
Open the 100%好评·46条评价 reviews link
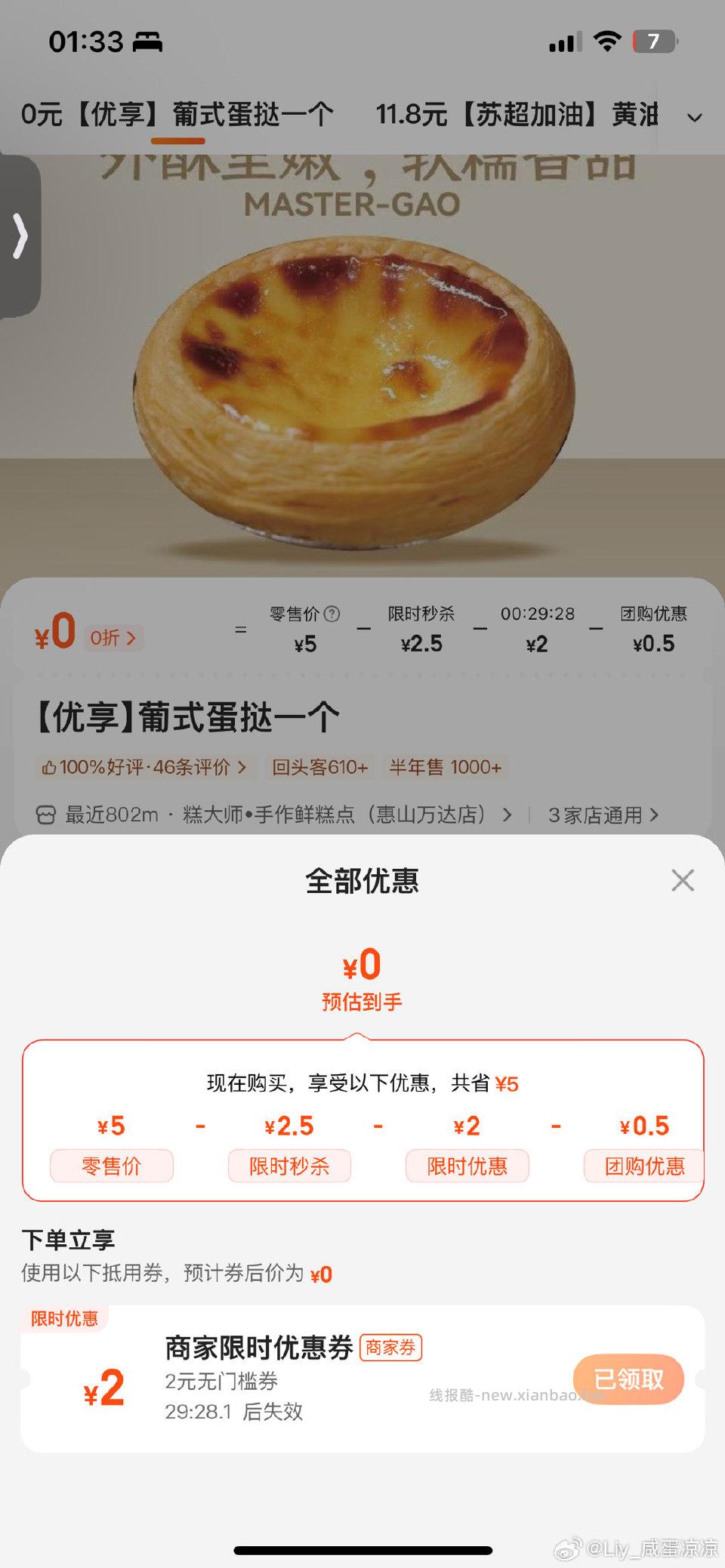tap(143, 767)
